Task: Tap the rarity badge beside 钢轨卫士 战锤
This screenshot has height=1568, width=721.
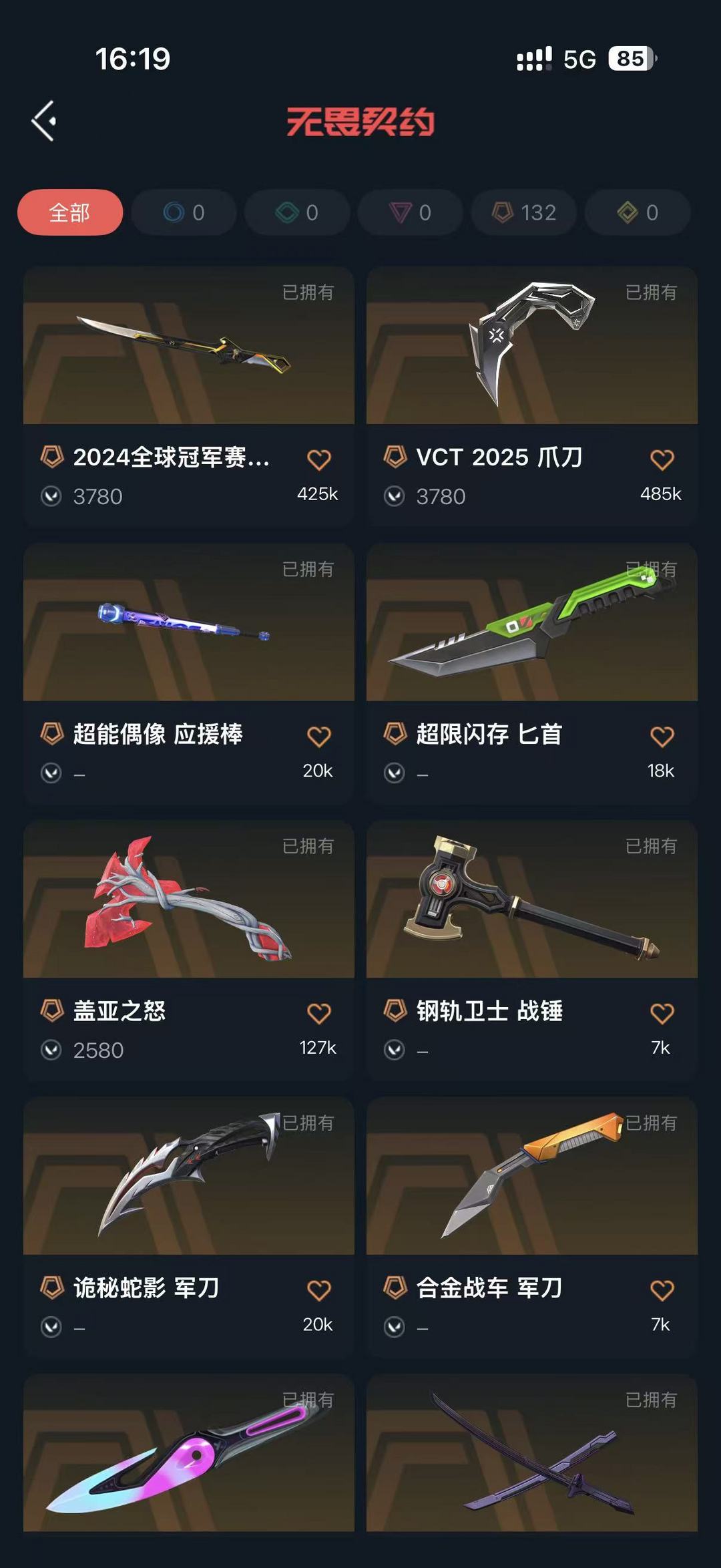Action: [x=397, y=1012]
